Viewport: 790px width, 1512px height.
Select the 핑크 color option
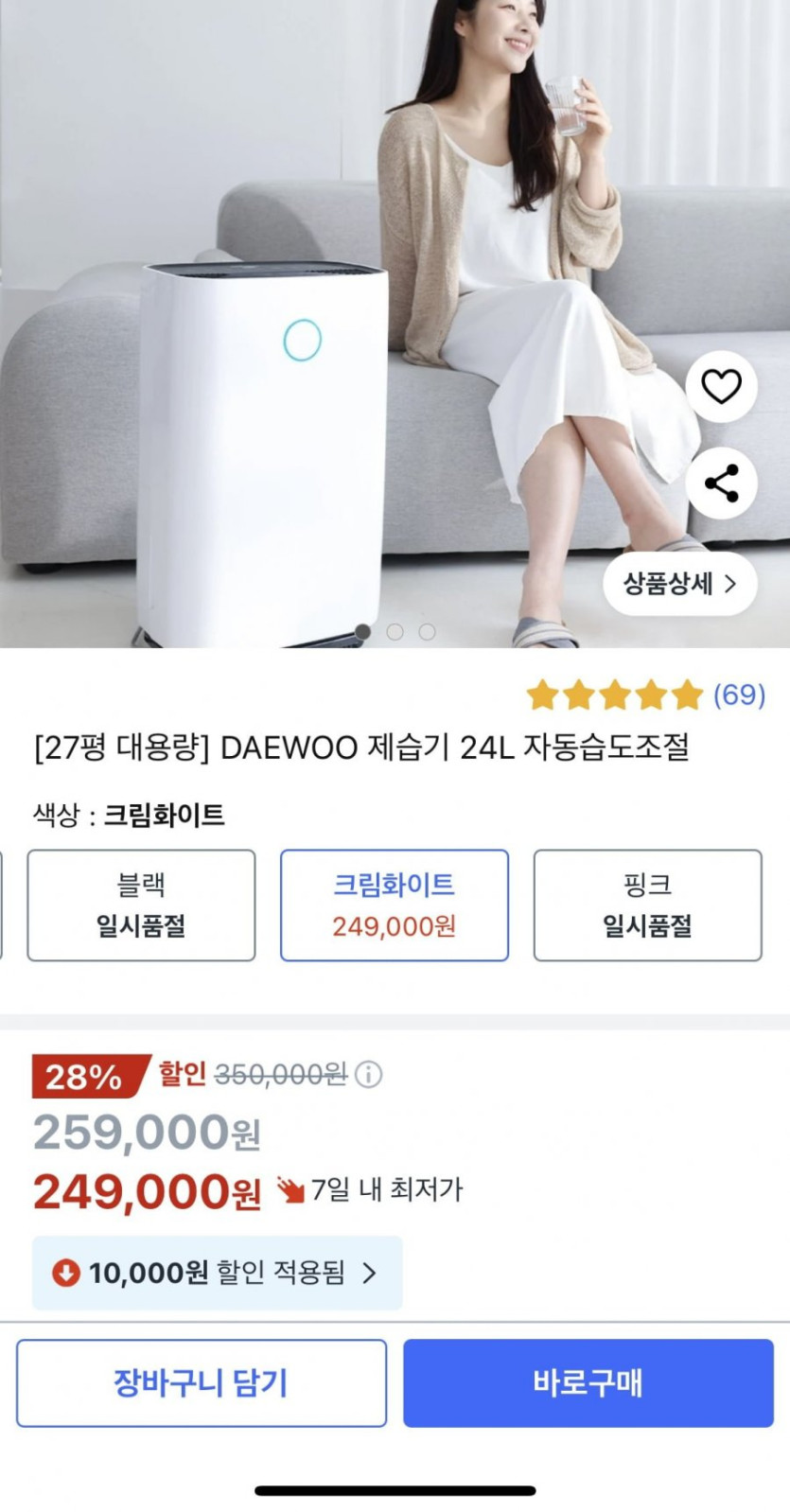tap(647, 905)
